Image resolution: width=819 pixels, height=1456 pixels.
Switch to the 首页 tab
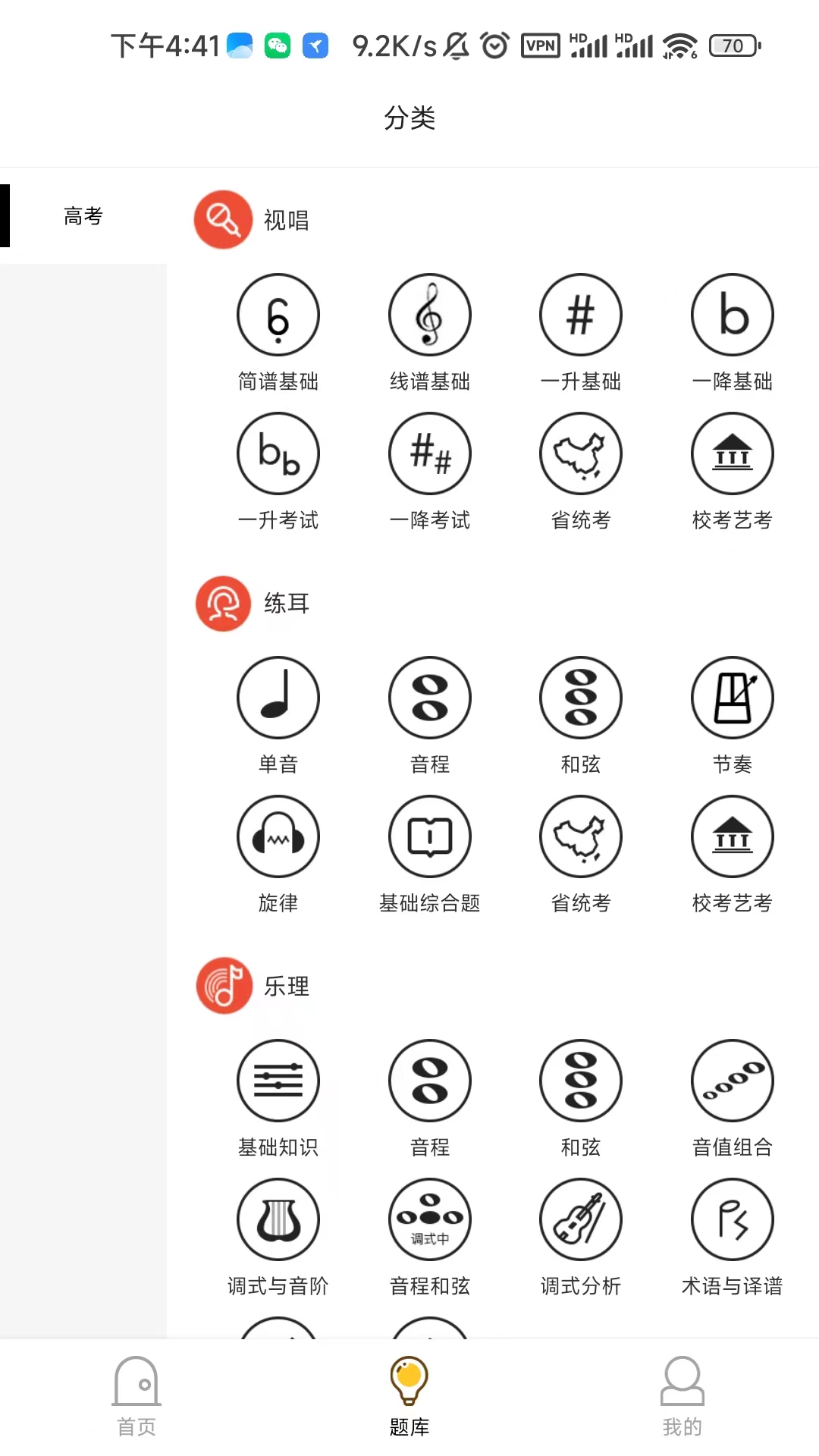point(136,1396)
